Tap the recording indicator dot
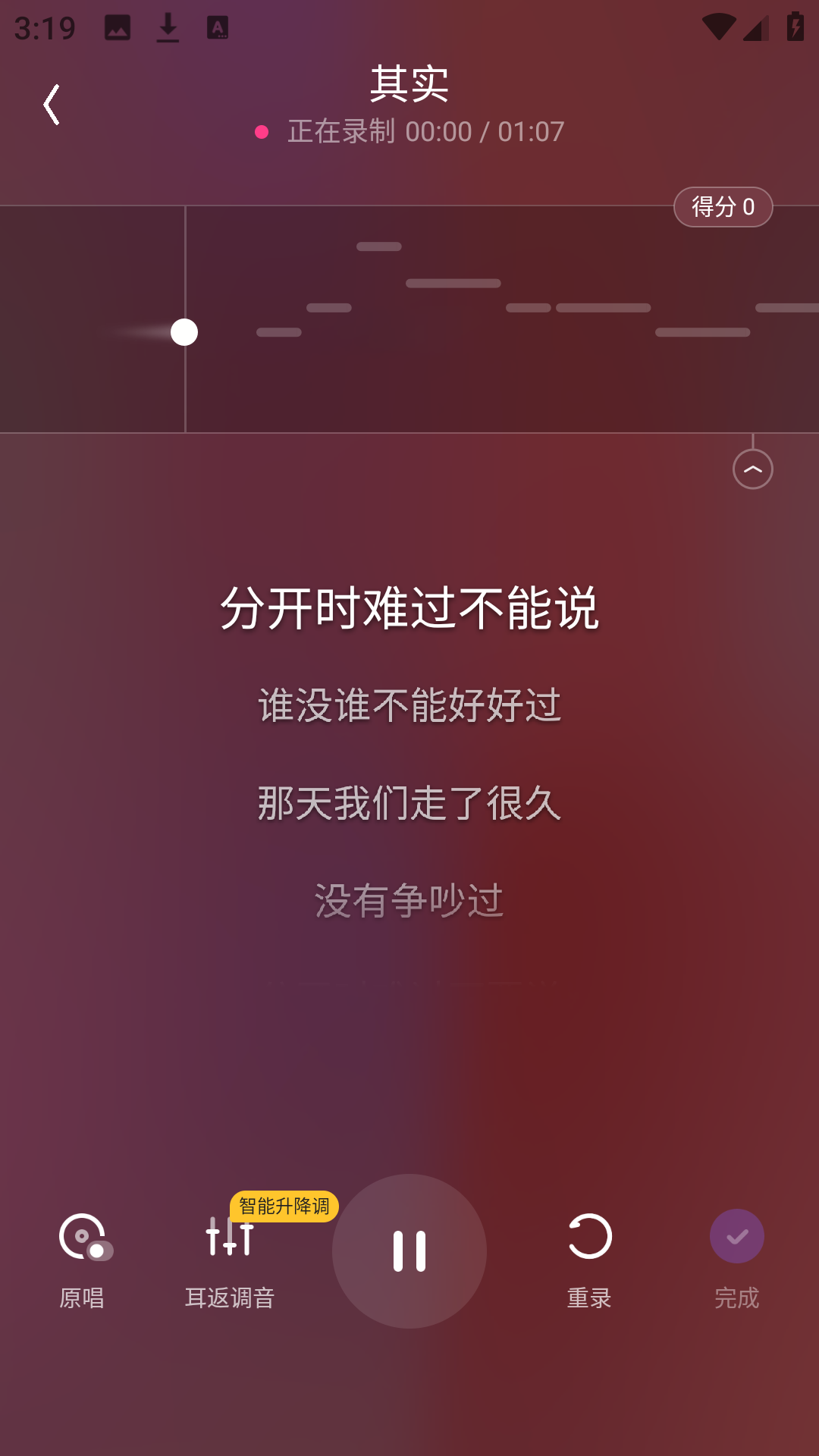 [x=262, y=131]
